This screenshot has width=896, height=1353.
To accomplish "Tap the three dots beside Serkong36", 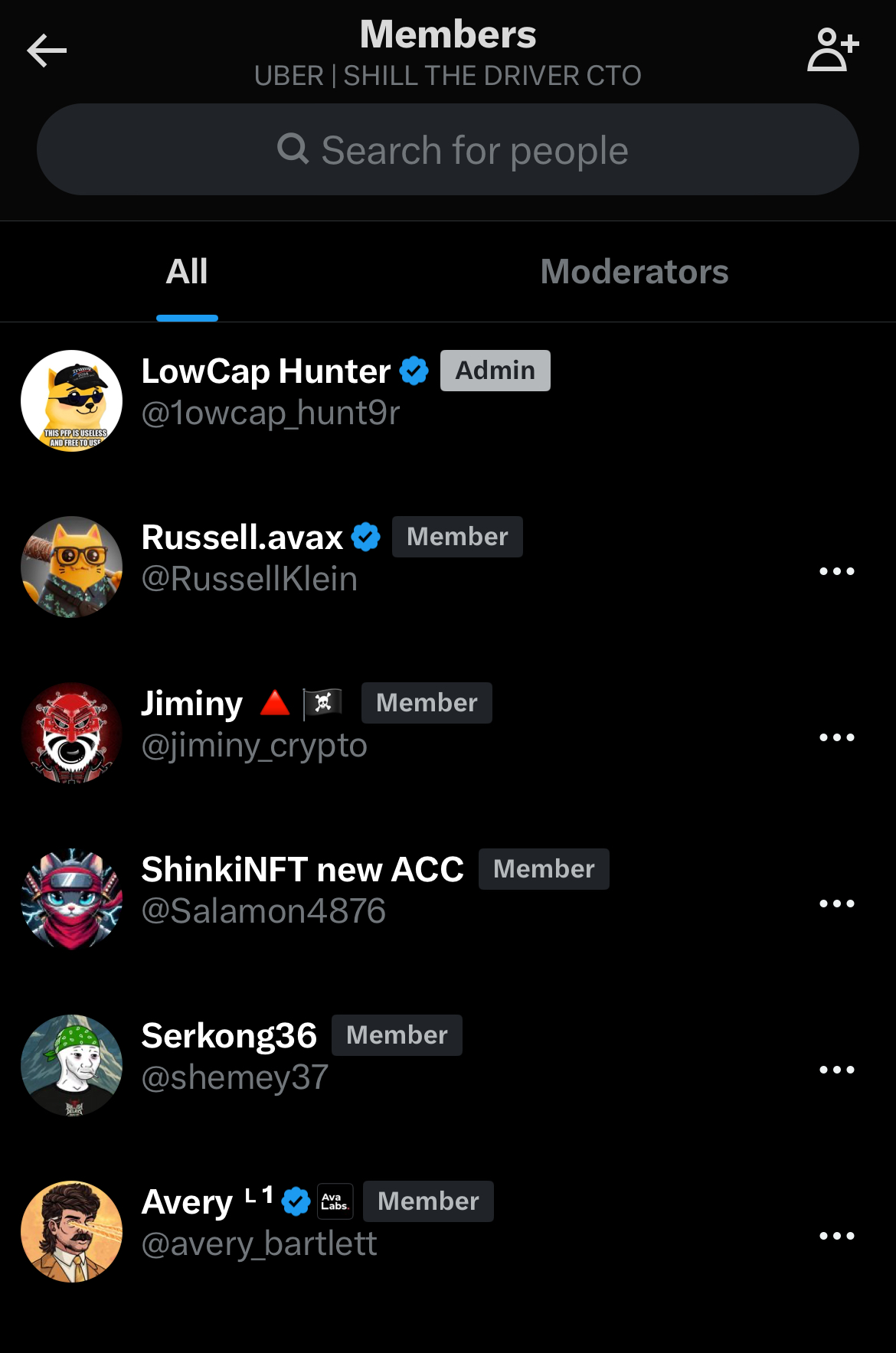I will click(836, 1070).
